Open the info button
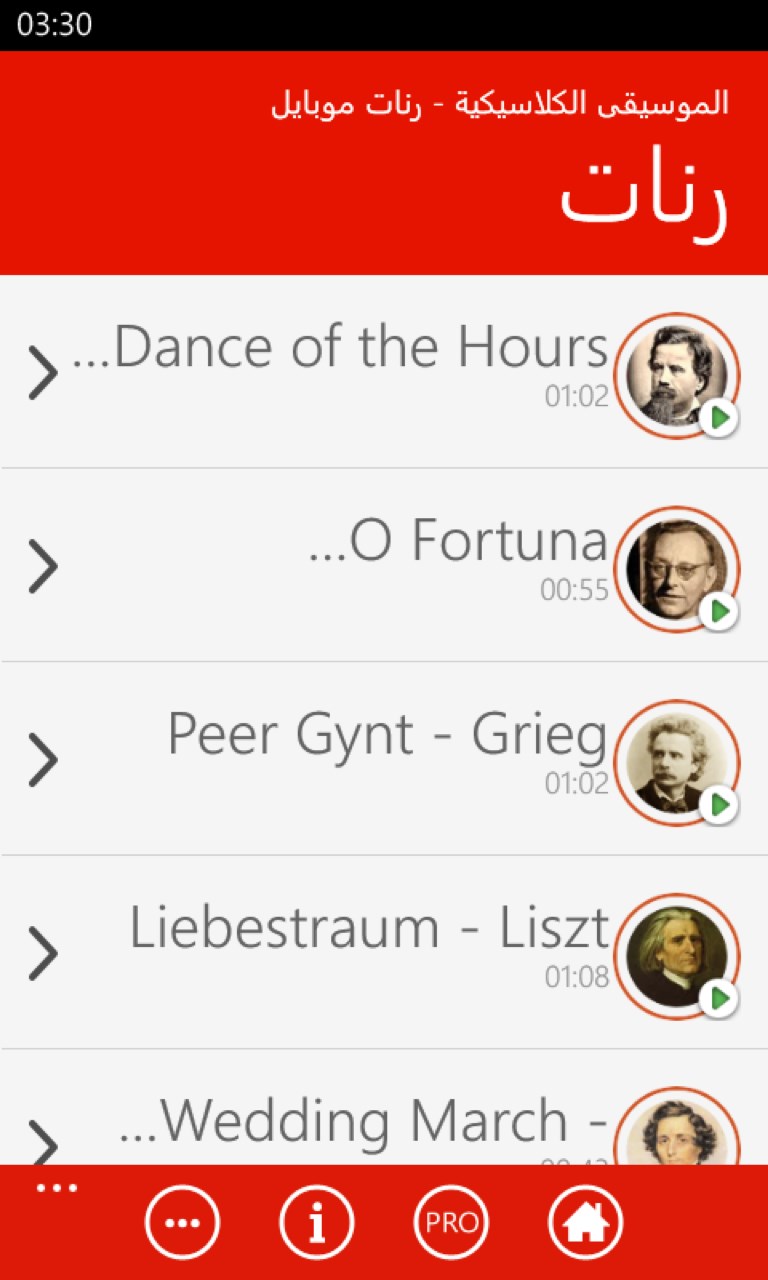The width and height of the screenshot is (768, 1280). tap(317, 1222)
